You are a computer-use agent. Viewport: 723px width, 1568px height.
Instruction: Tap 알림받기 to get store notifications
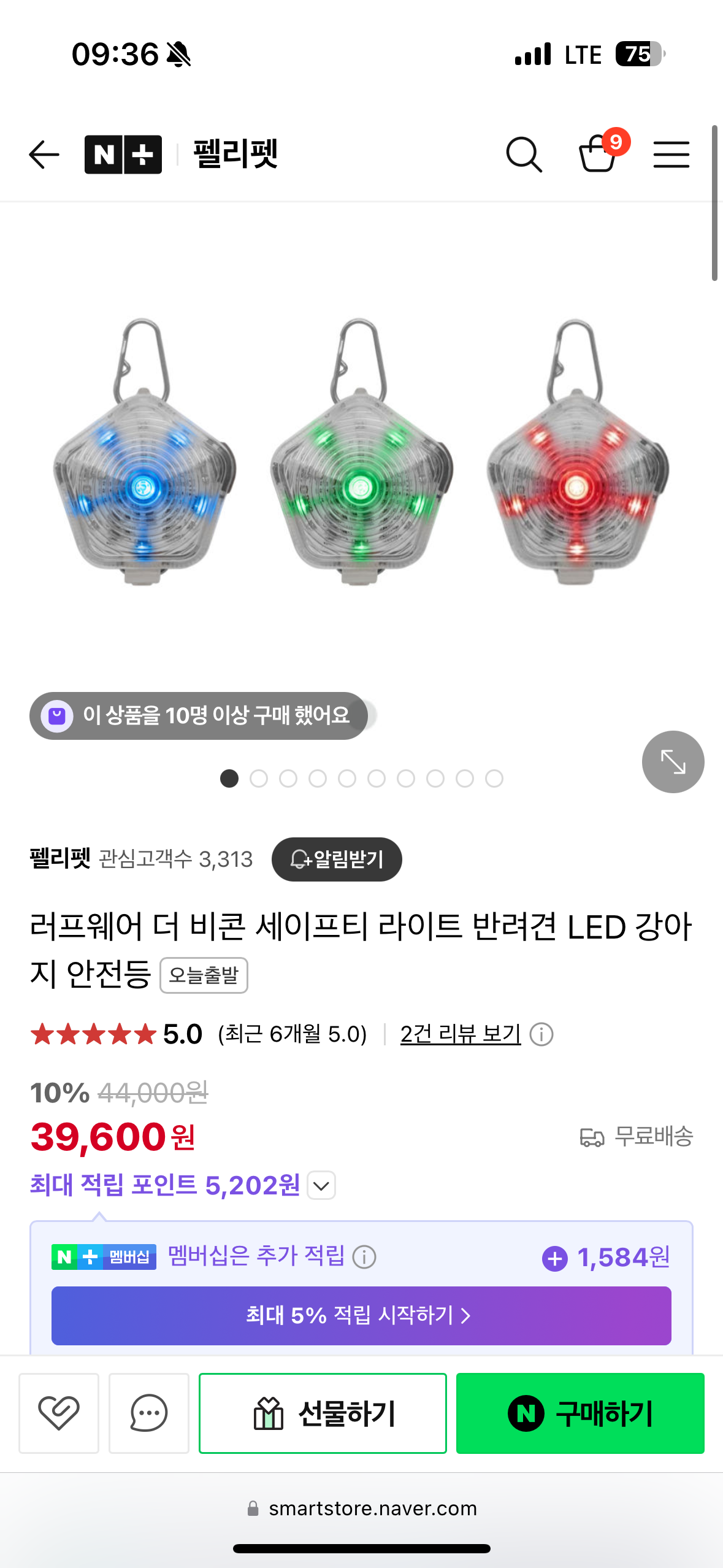tap(337, 859)
